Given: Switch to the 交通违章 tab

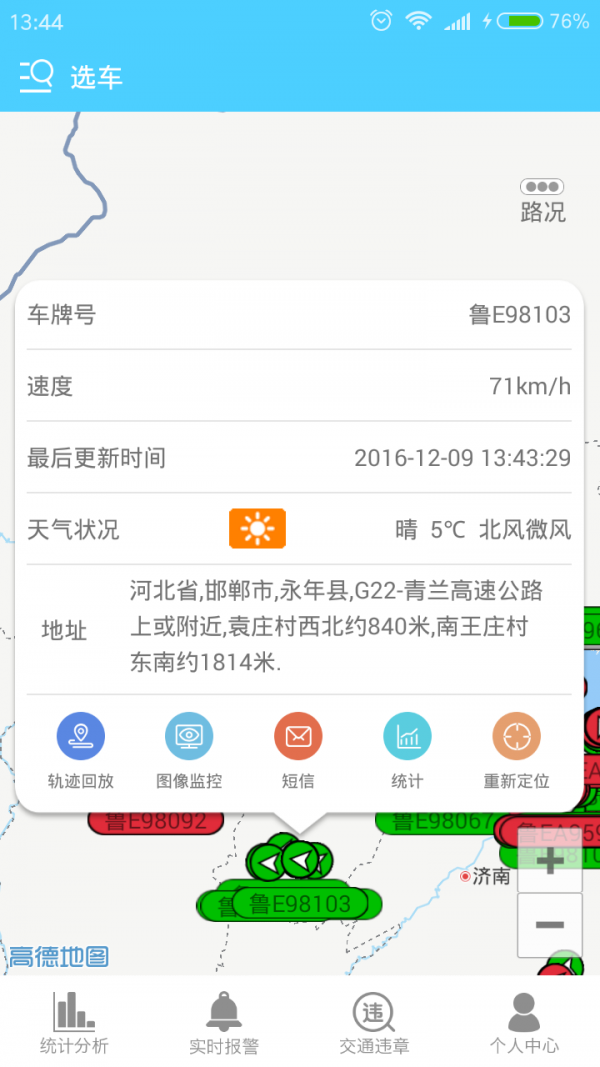Looking at the screenshot, I should [x=374, y=1023].
